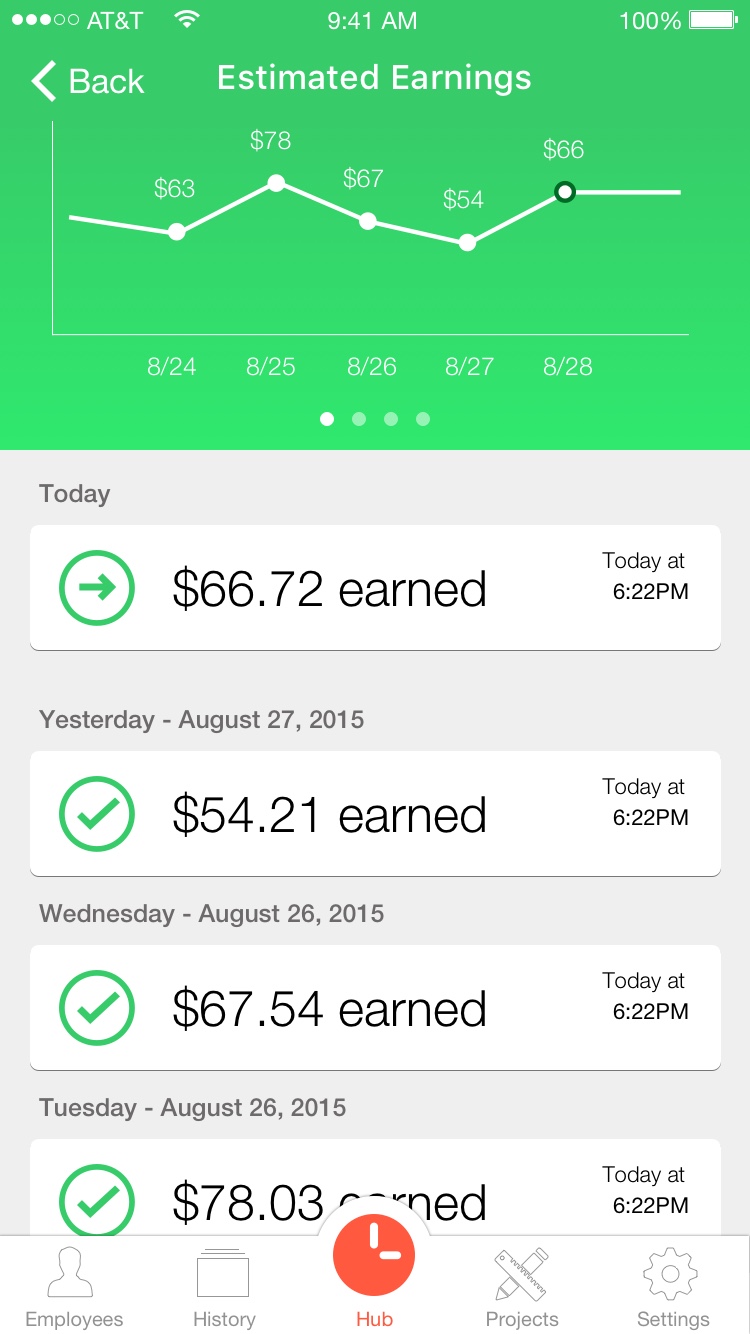Tap the second page indicator dot
The height and width of the screenshot is (1334, 750).
point(359,419)
